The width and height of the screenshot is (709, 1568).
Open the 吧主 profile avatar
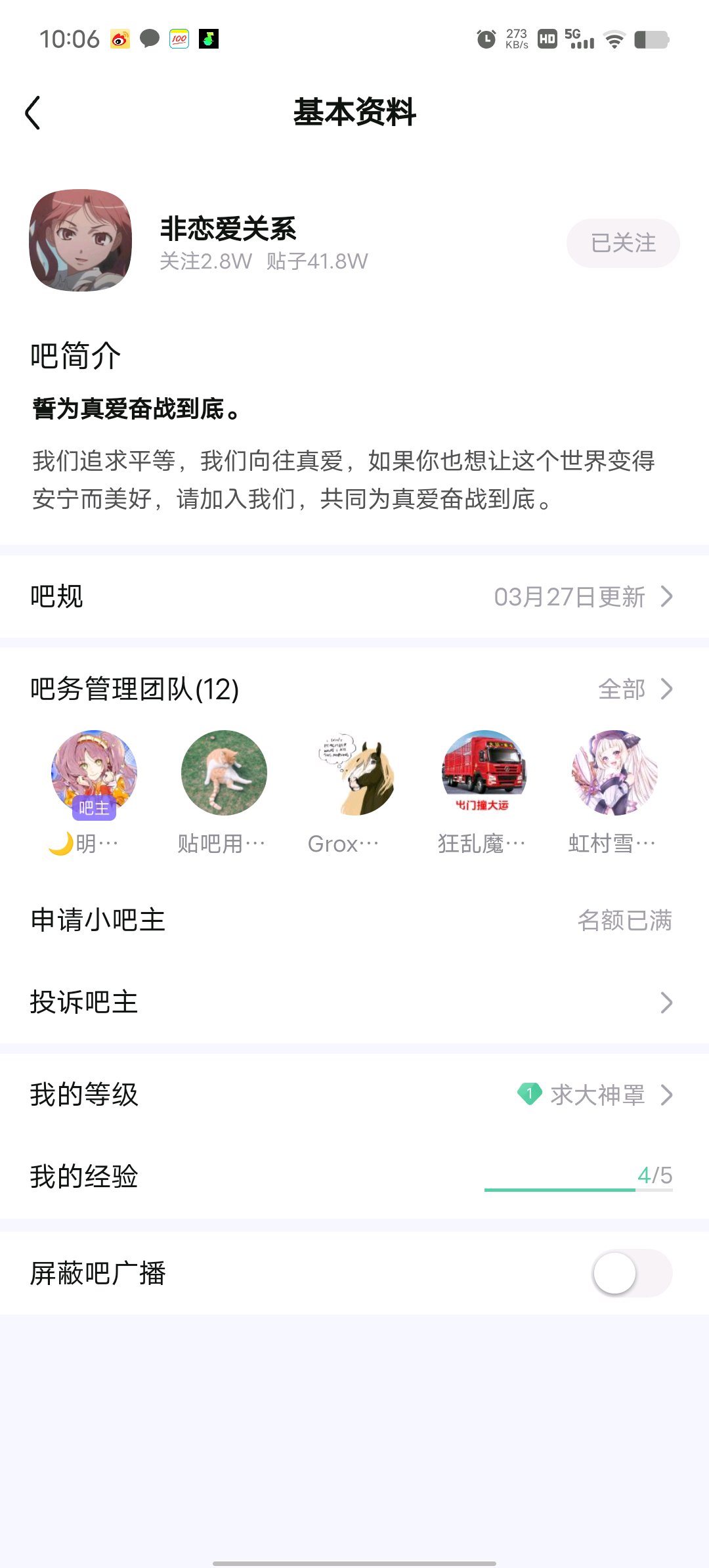[94, 773]
